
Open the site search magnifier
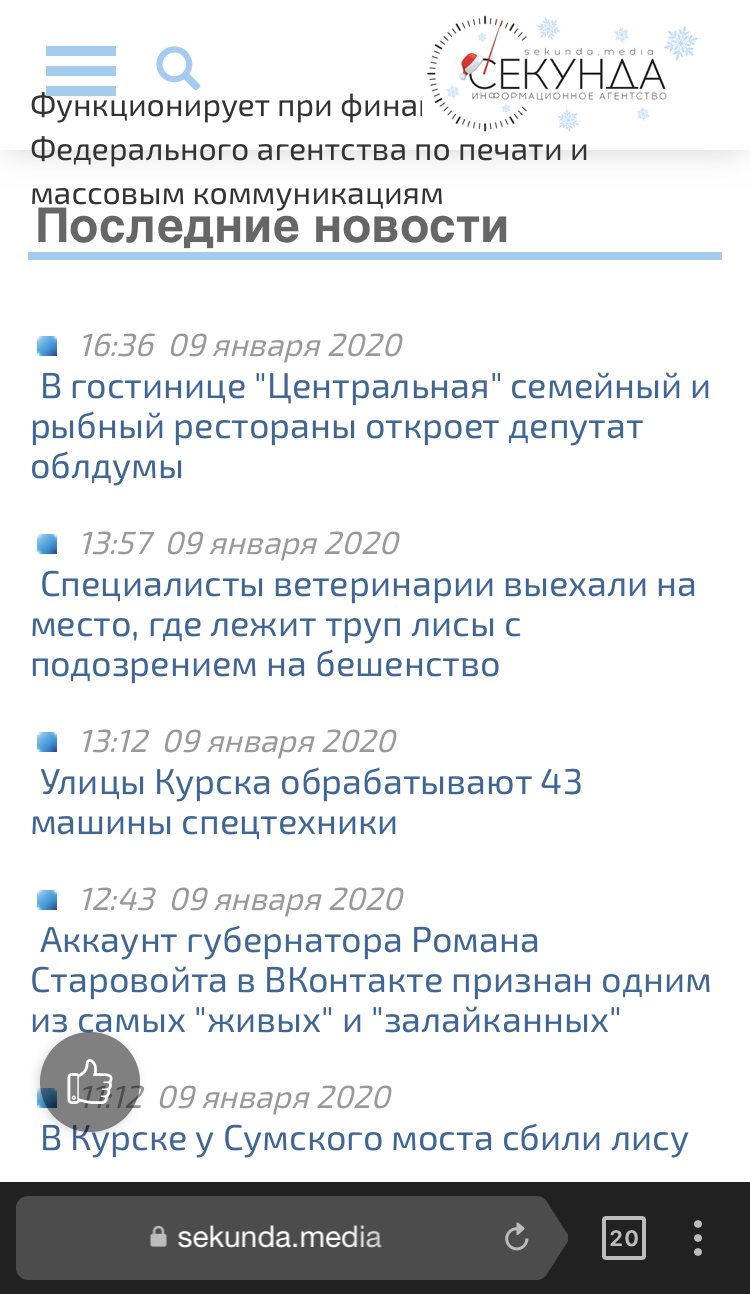[x=178, y=69]
